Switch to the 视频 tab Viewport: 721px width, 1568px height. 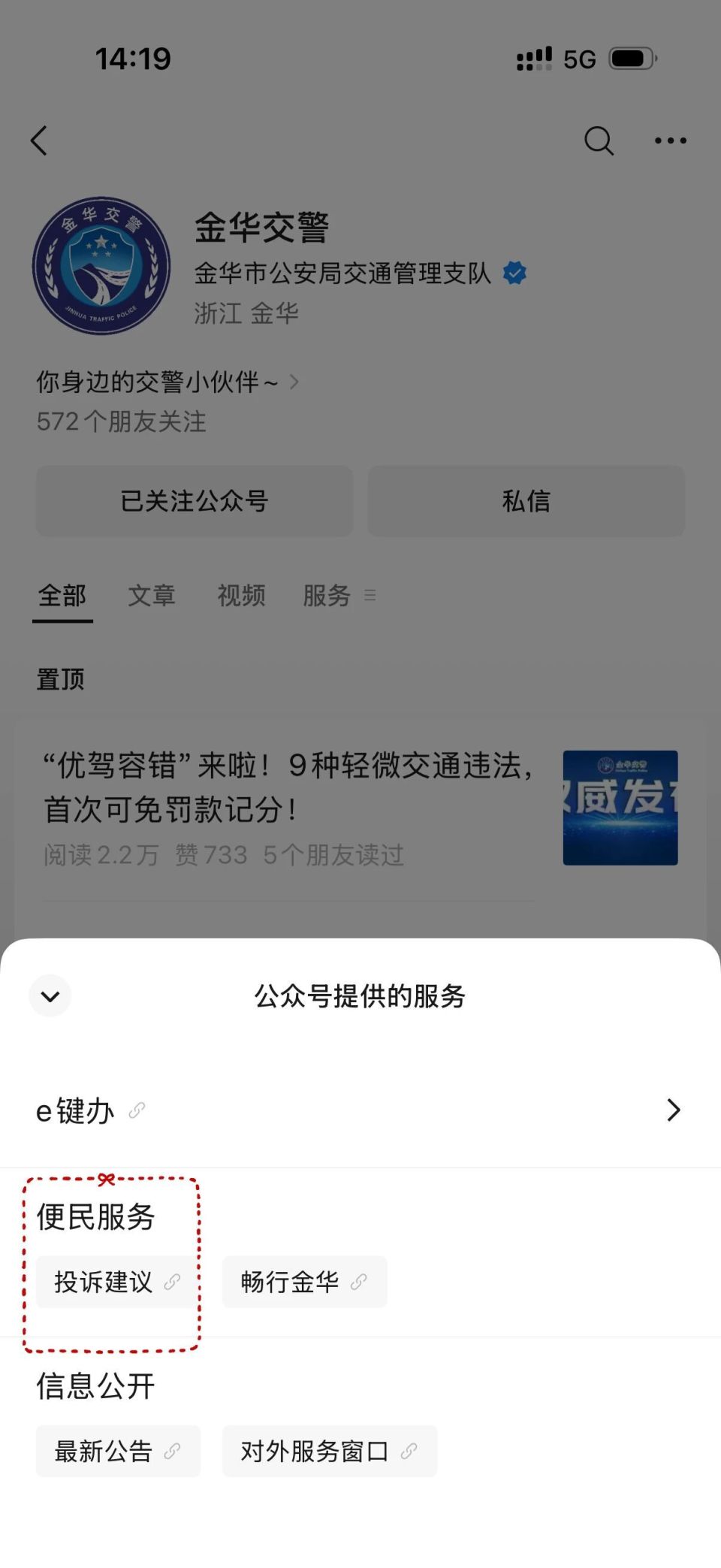[241, 596]
